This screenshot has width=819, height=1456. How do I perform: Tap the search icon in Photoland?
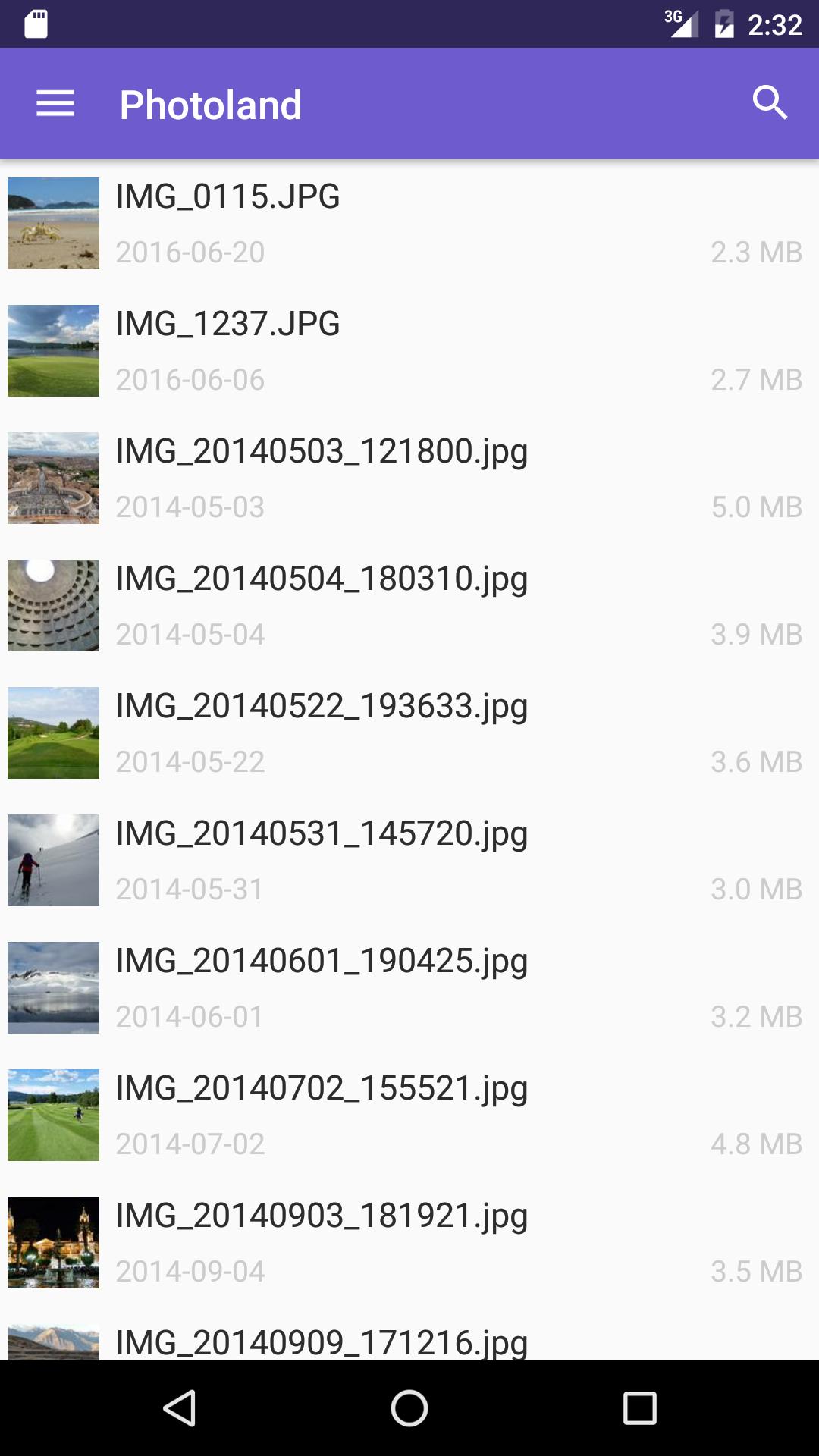770,103
